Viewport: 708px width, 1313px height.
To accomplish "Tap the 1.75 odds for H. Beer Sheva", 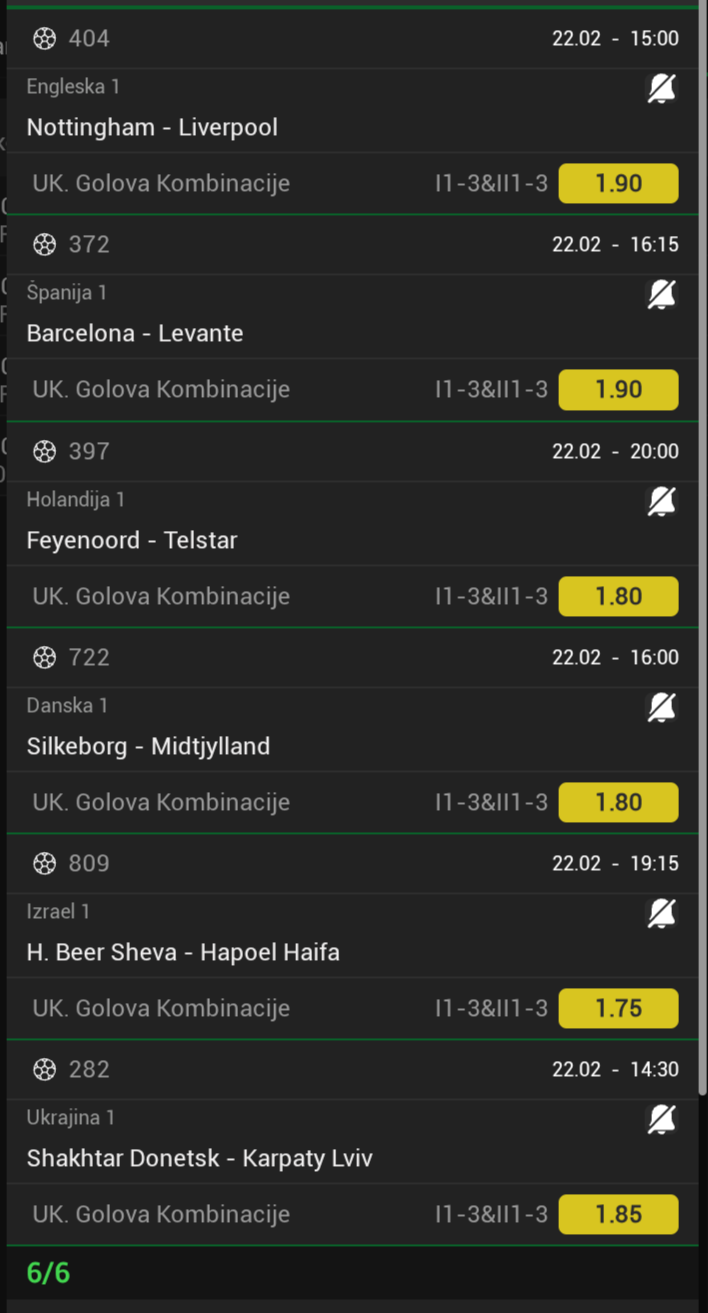I will click(618, 1008).
